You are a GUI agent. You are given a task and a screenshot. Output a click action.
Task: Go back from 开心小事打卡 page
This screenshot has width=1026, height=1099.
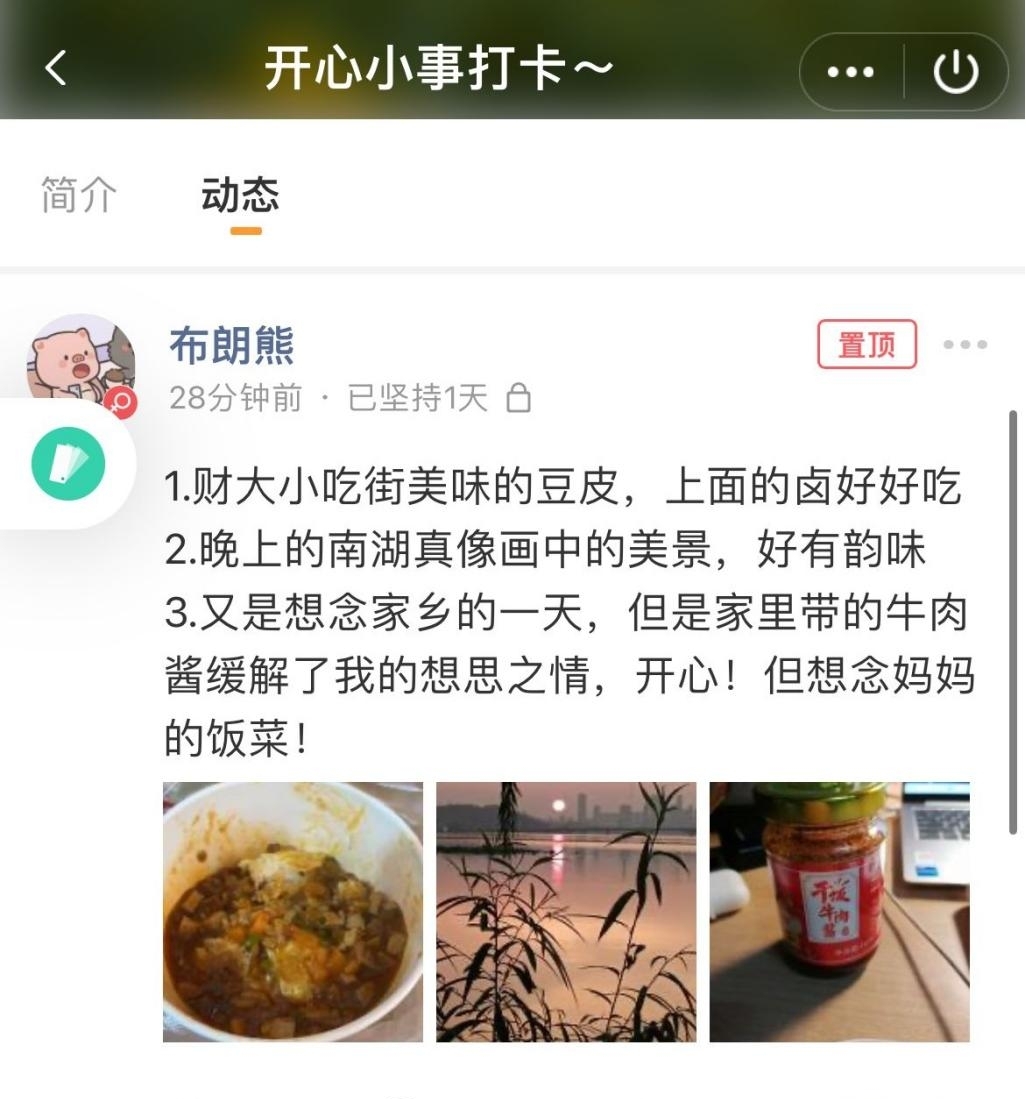point(56,69)
